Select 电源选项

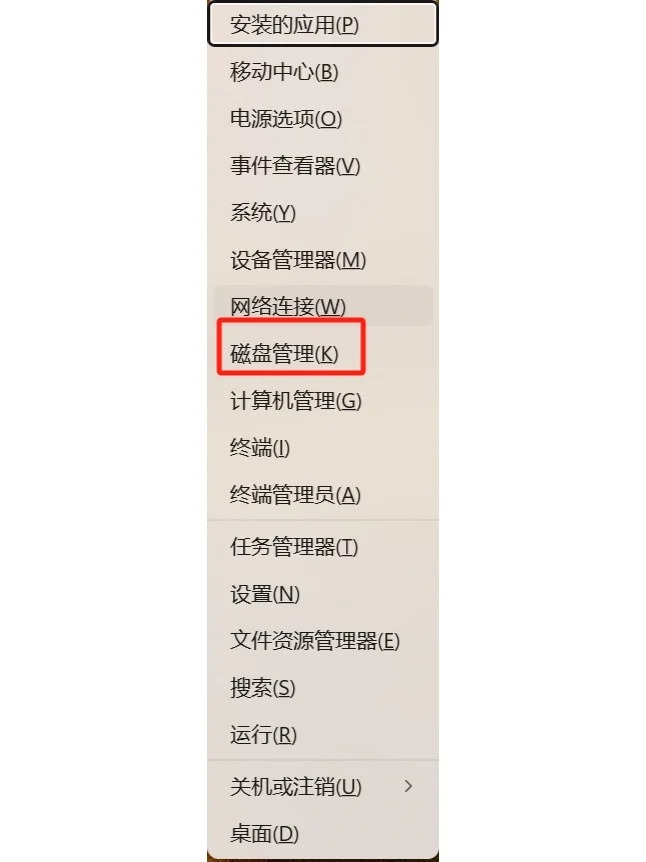click(x=286, y=119)
